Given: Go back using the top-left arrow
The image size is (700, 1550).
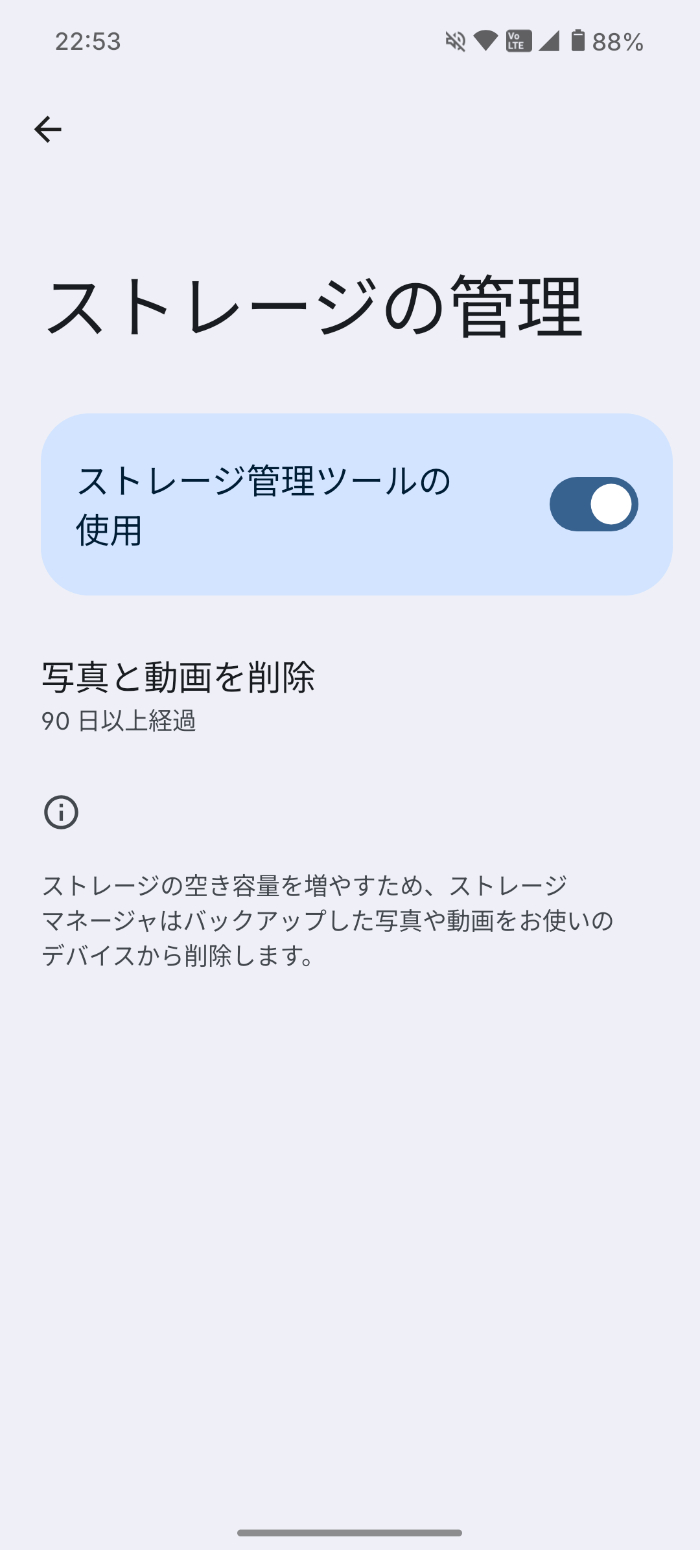Looking at the screenshot, I should coord(47,129).
